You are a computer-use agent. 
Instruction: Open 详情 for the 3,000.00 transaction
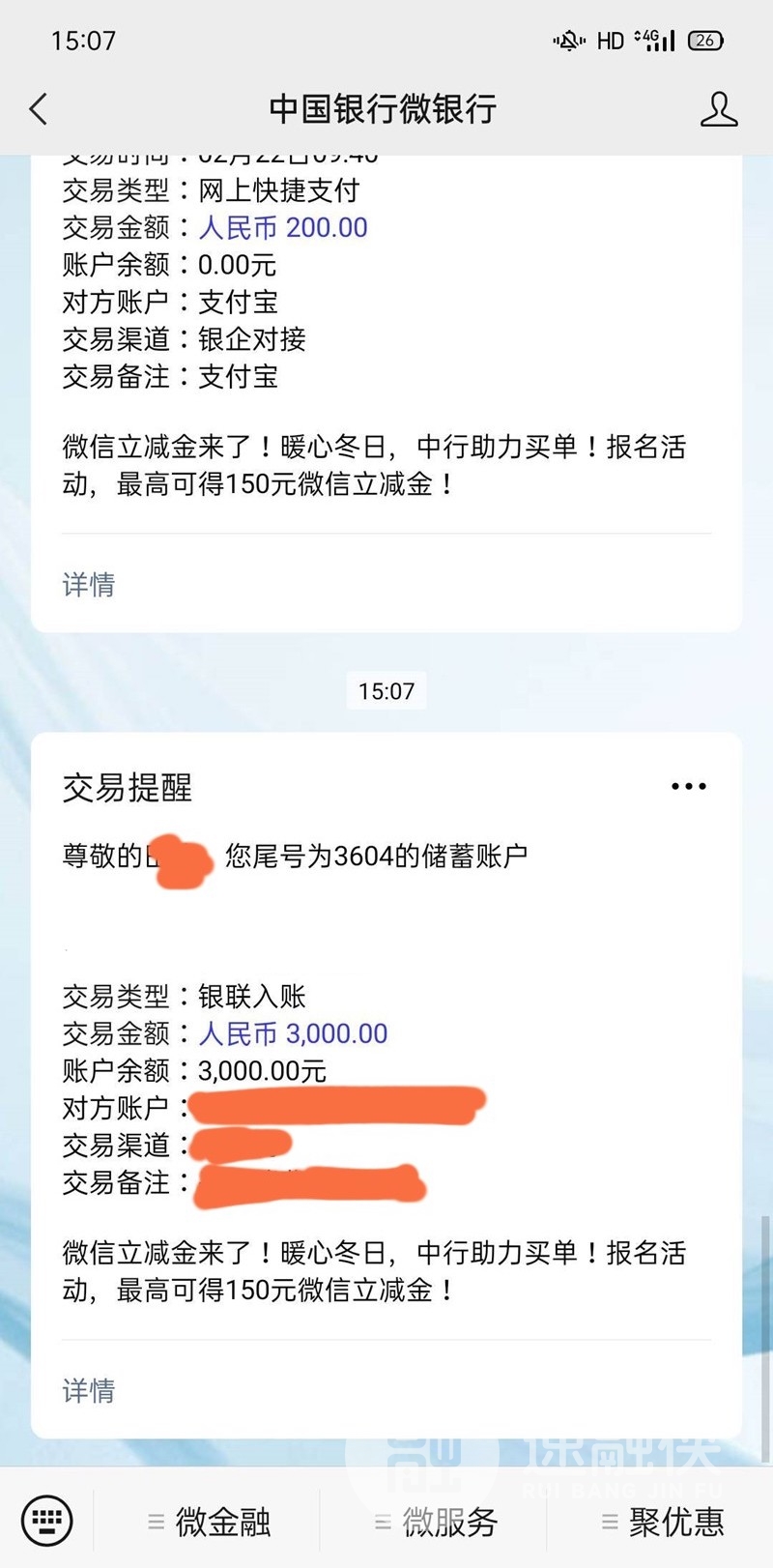coord(89,1390)
